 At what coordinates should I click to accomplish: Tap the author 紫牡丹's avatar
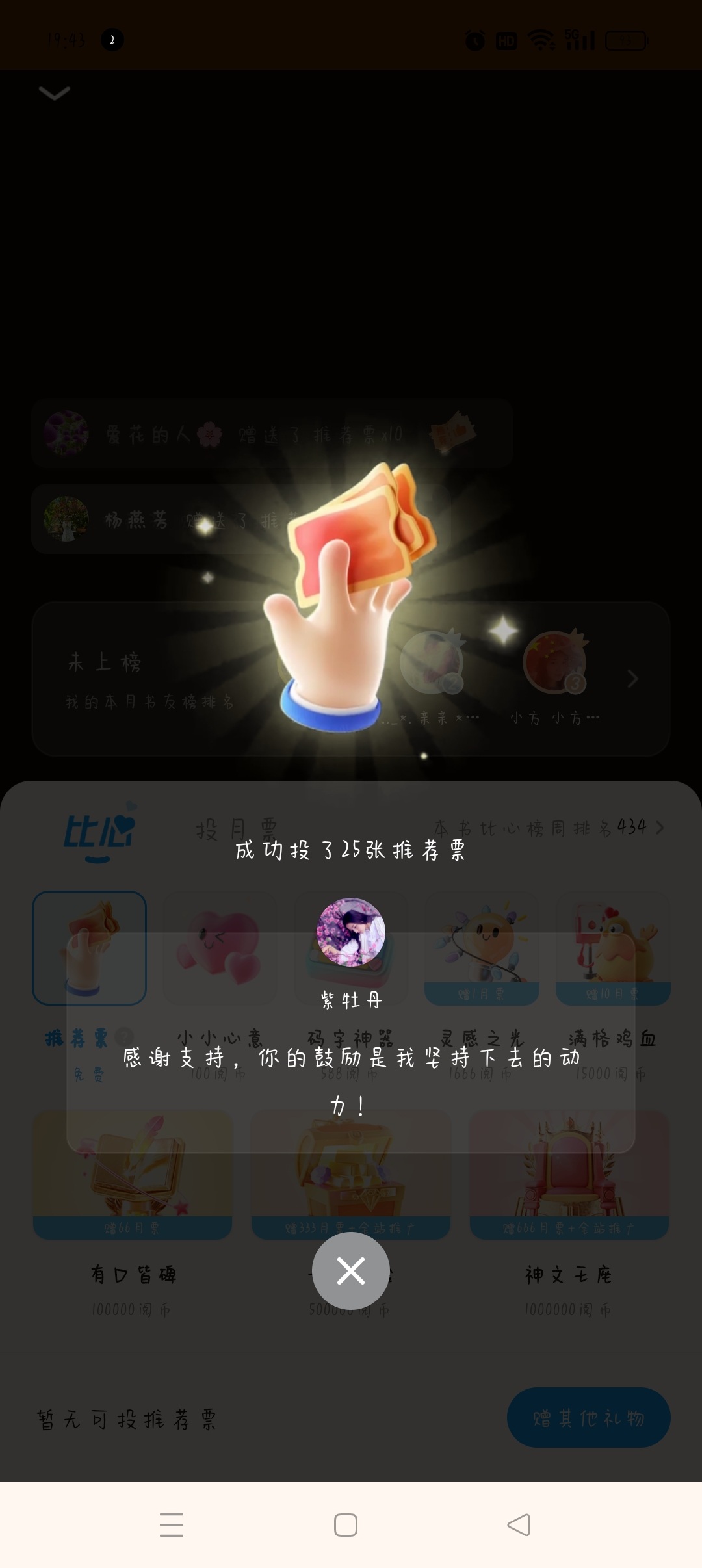[x=351, y=932]
